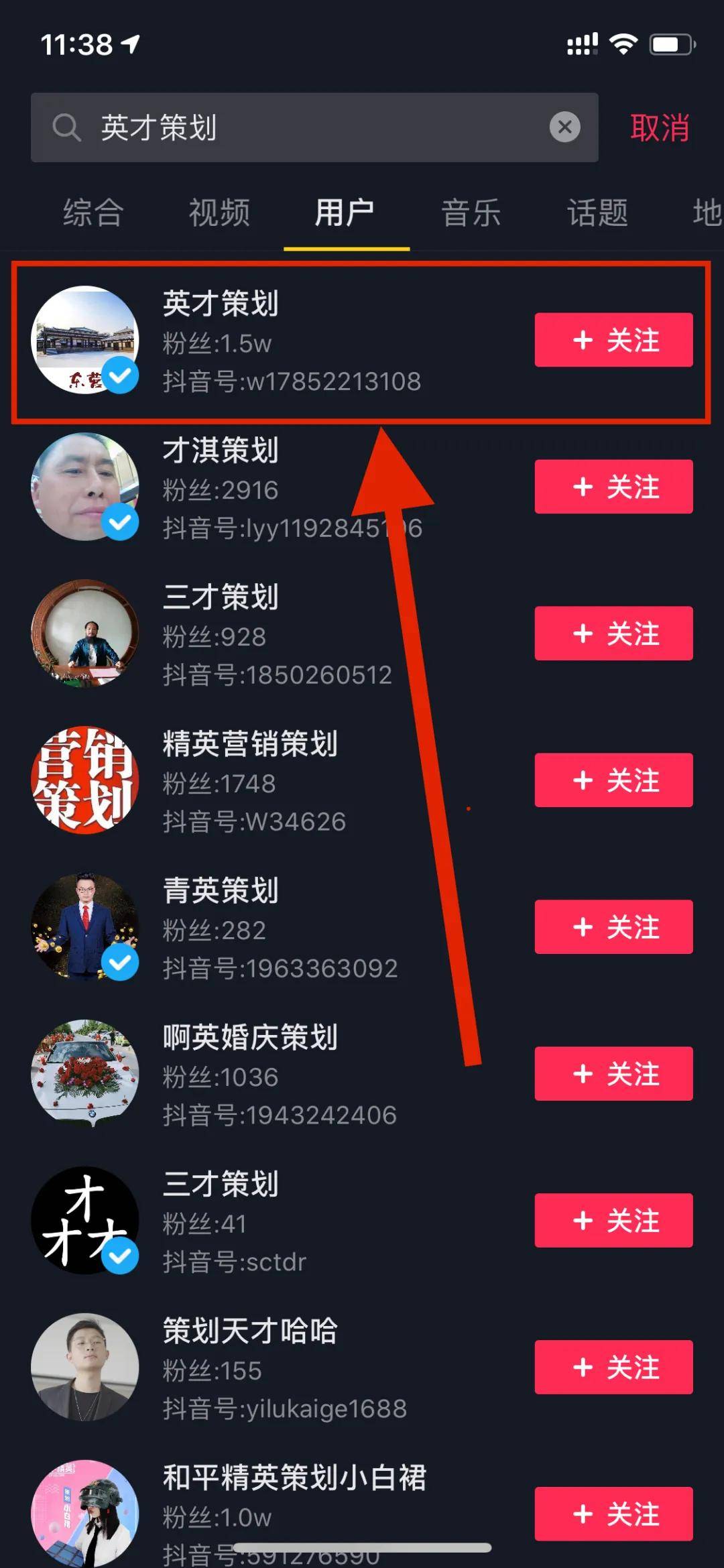
Task: Cancel the search with 取消
Action: click(x=660, y=127)
